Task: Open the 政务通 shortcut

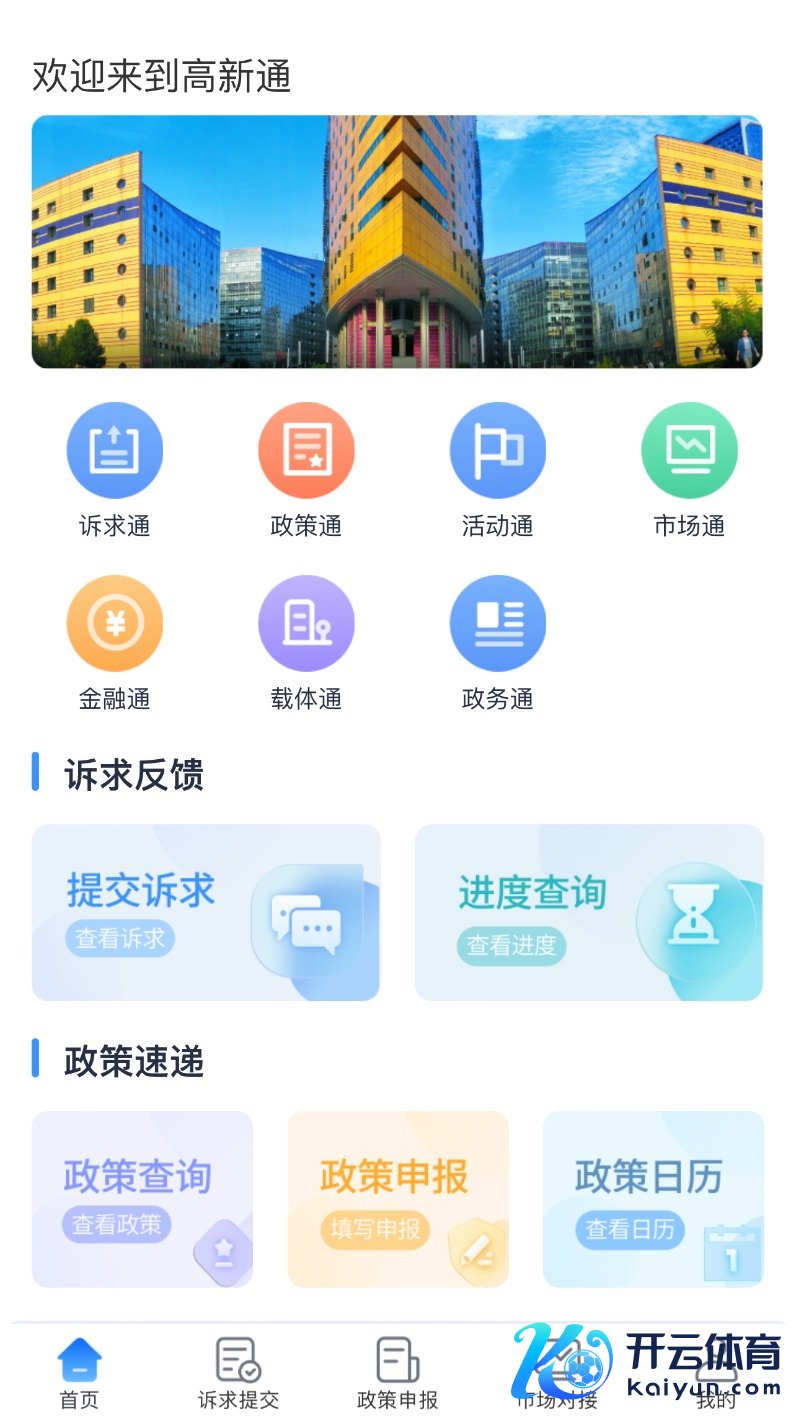Action: click(497, 624)
